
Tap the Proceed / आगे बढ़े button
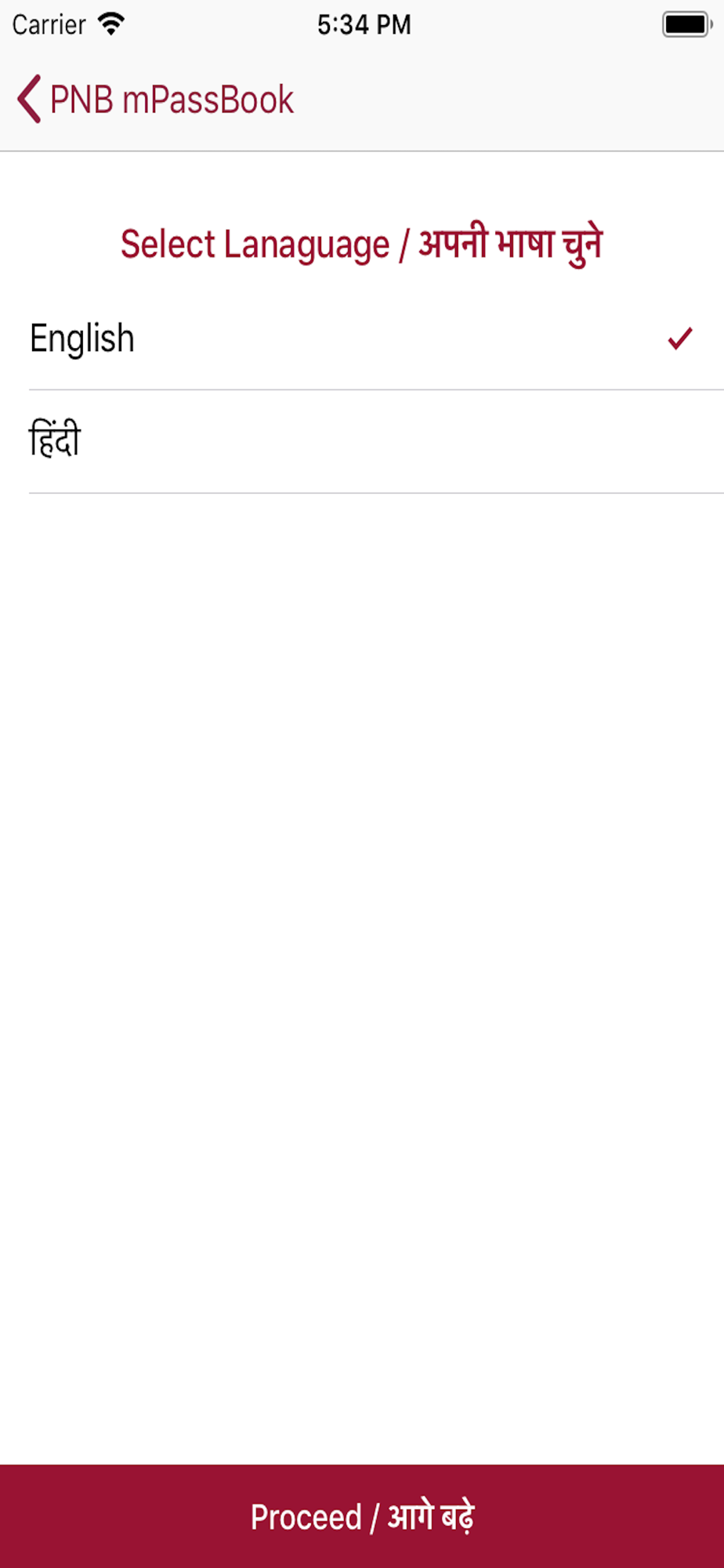click(362, 1516)
